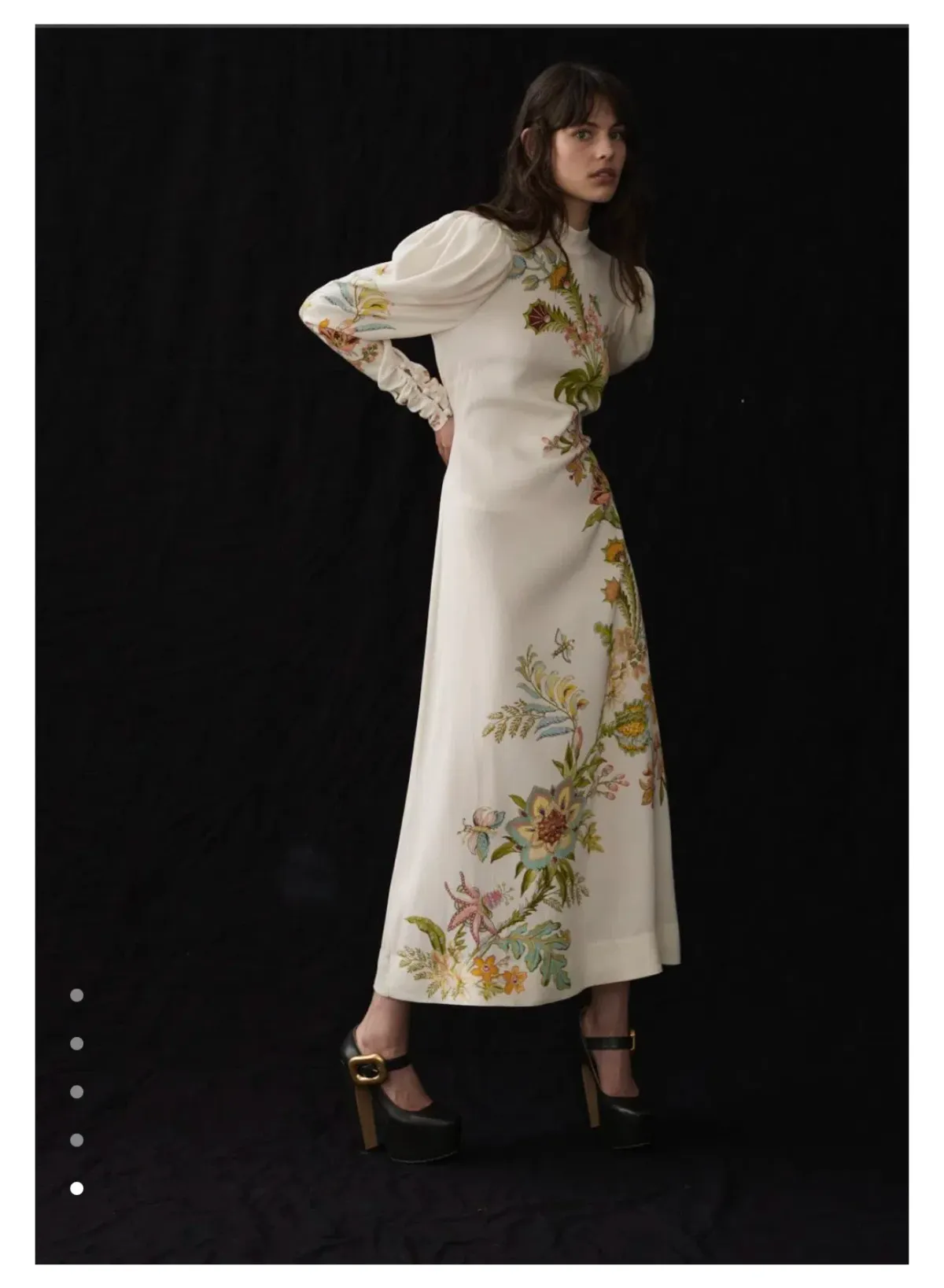Open the previous image via its dot
944x1288 pixels.
point(76,1135)
